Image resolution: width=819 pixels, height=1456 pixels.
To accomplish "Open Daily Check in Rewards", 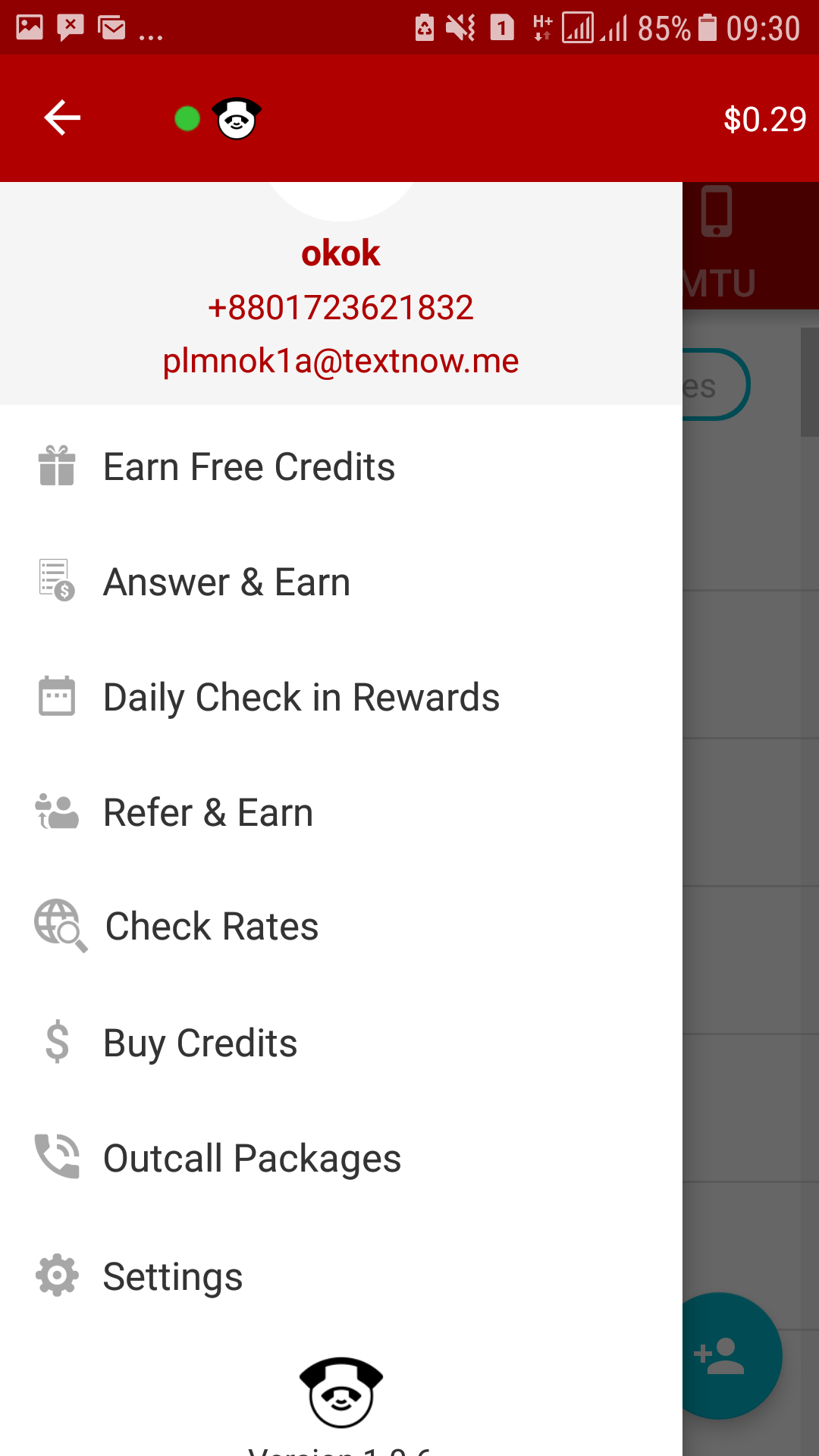I will [x=301, y=698].
